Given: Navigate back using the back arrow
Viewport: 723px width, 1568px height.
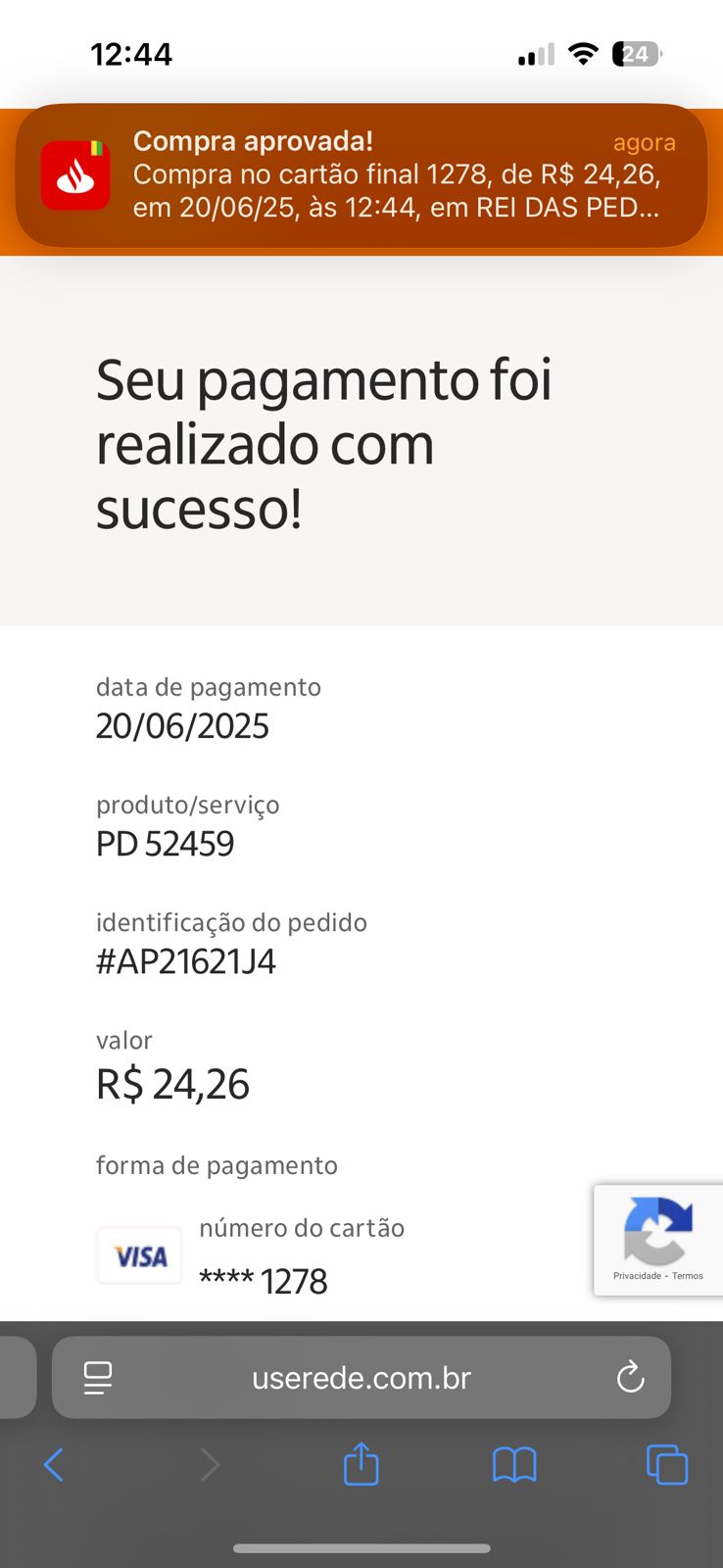Looking at the screenshot, I should (54, 1465).
